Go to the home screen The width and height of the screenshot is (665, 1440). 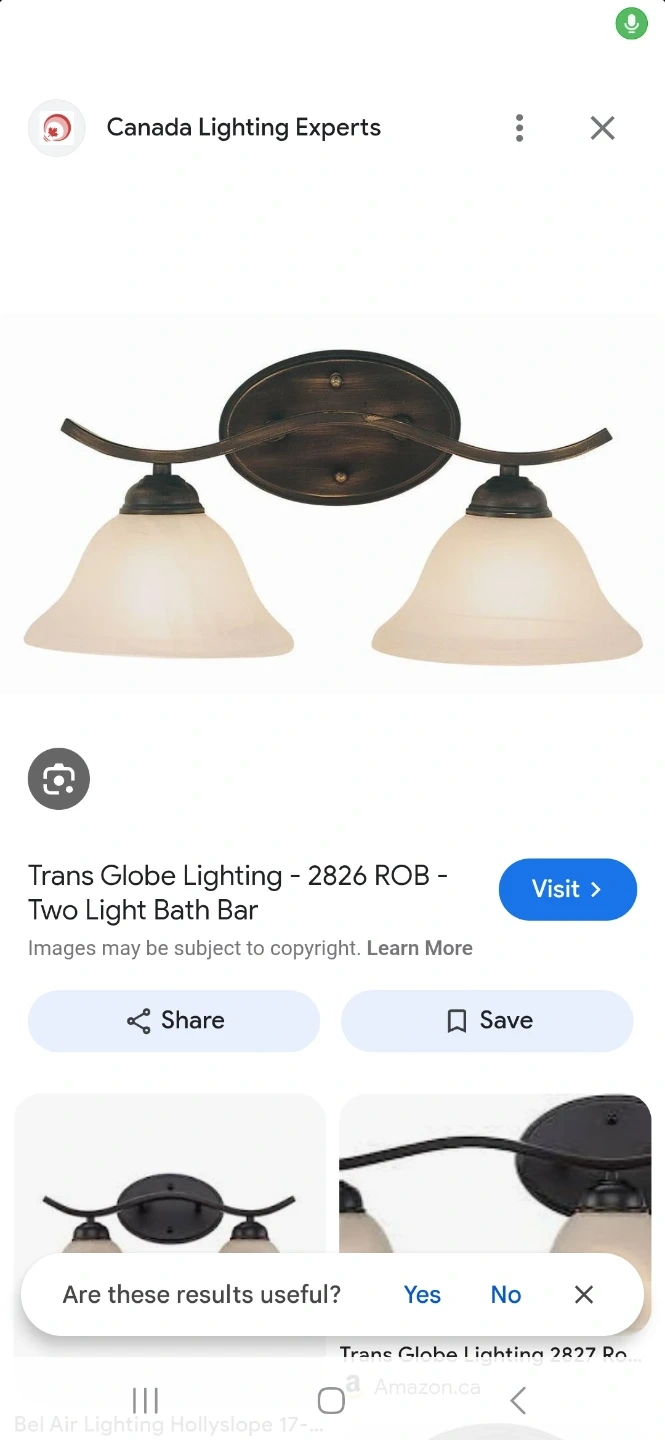tap(331, 1400)
